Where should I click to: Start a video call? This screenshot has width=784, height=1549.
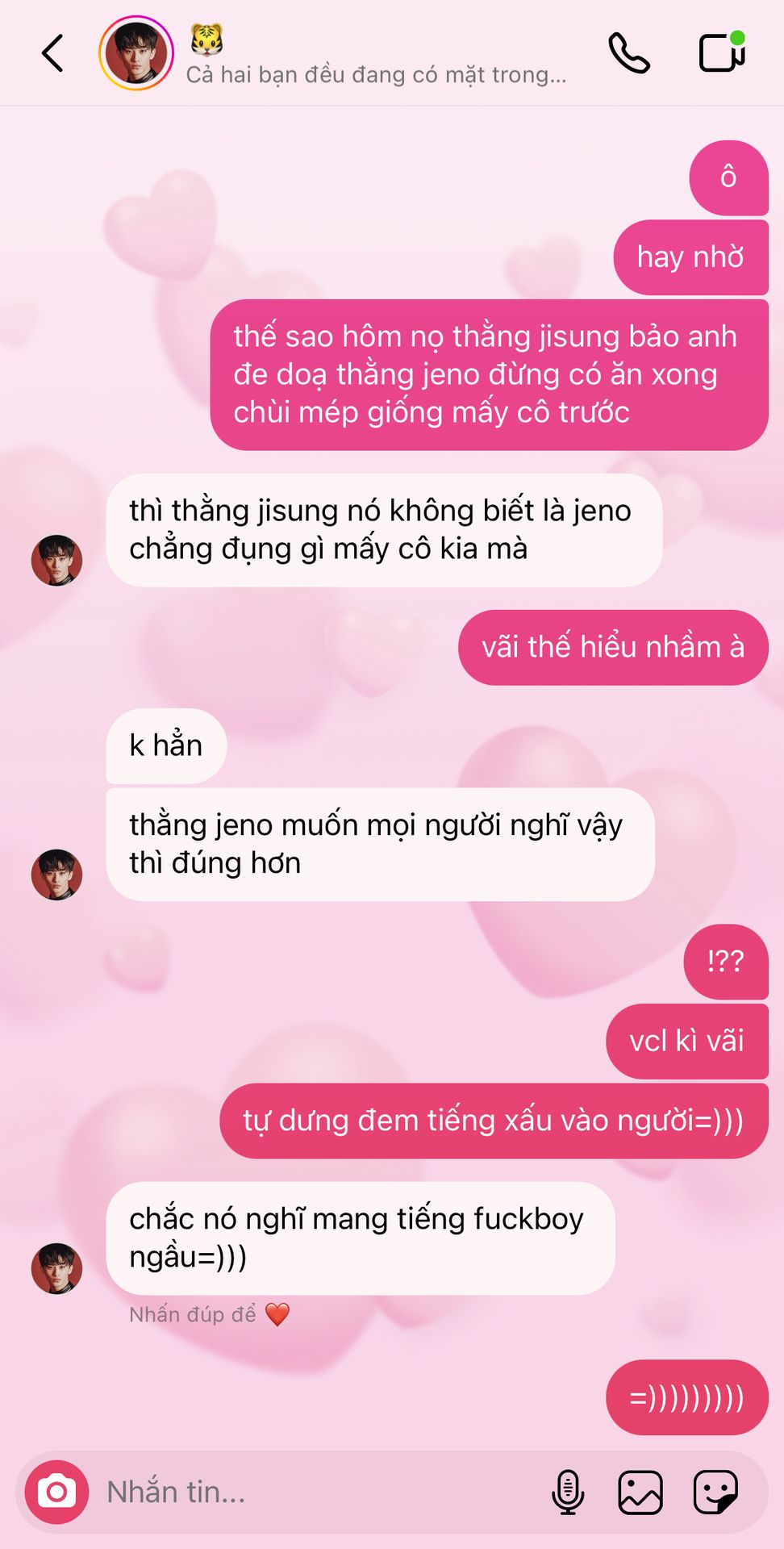tap(722, 52)
